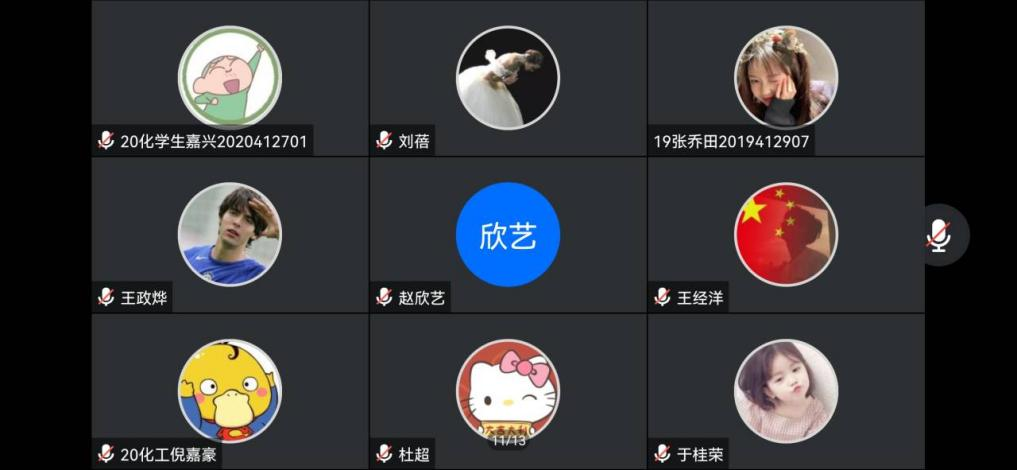Open the participant tile of 杜超
This screenshot has width=1017, height=470.
[508, 391]
